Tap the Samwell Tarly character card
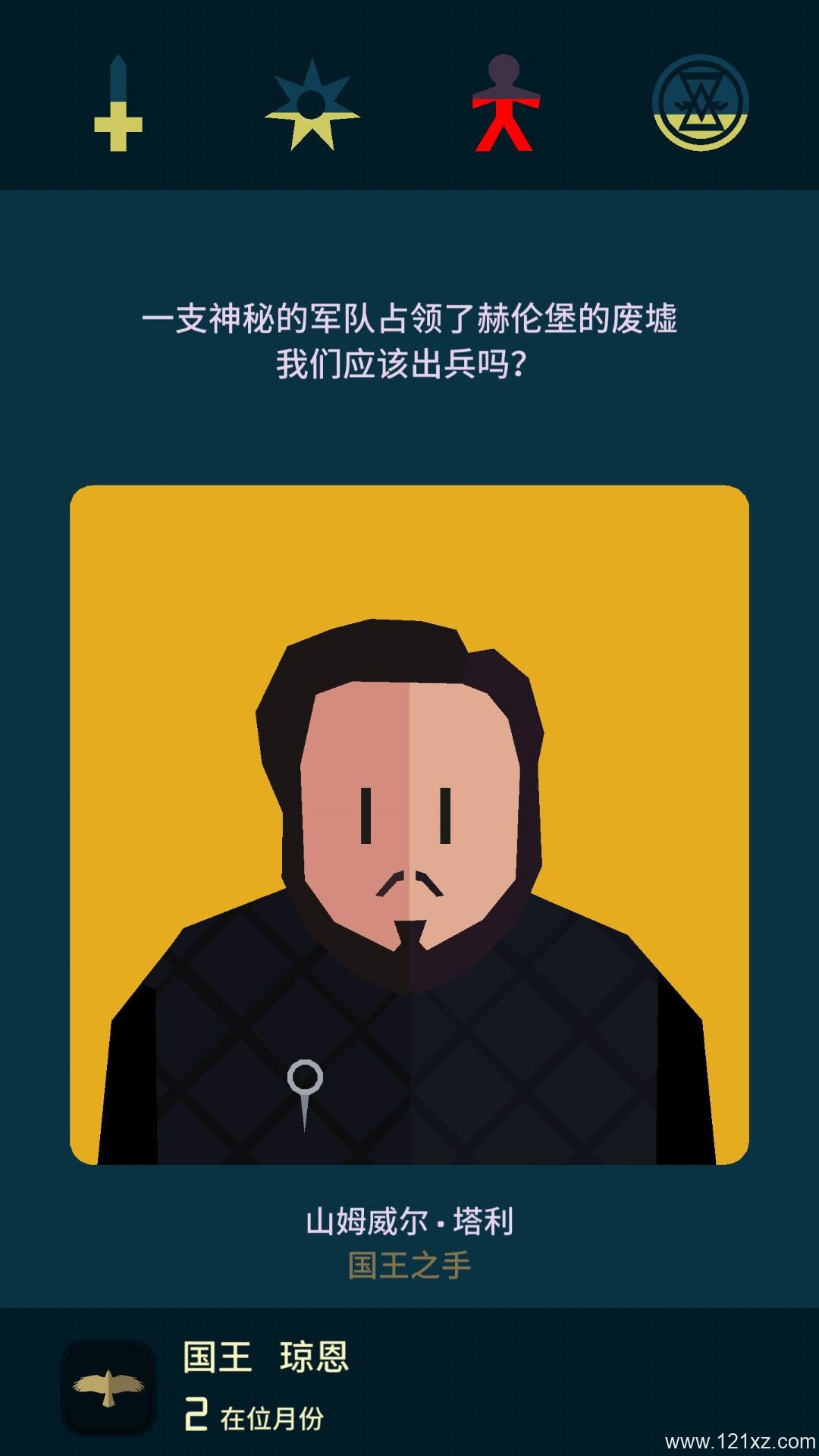 click(409, 825)
